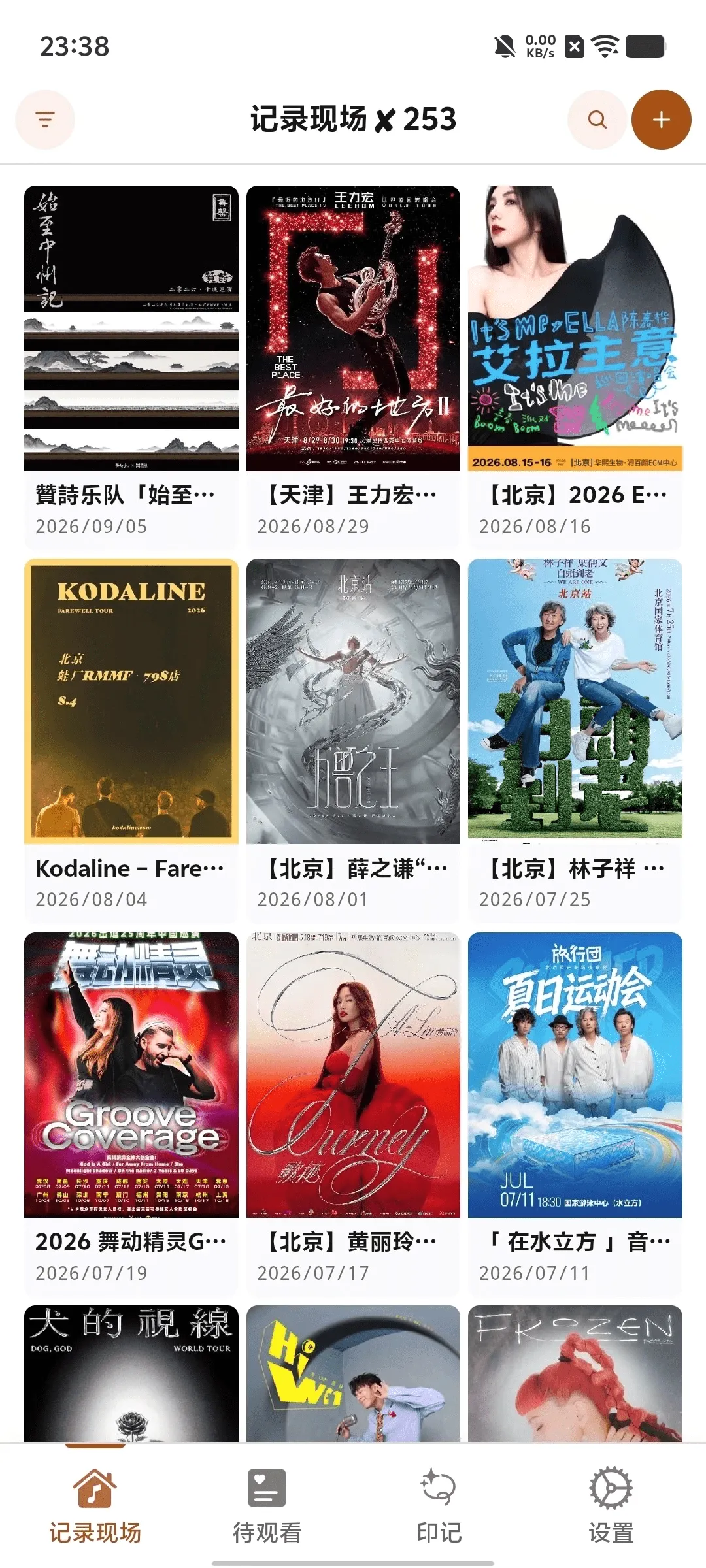
Task: Tap the search magnifier icon
Action: coord(597,120)
